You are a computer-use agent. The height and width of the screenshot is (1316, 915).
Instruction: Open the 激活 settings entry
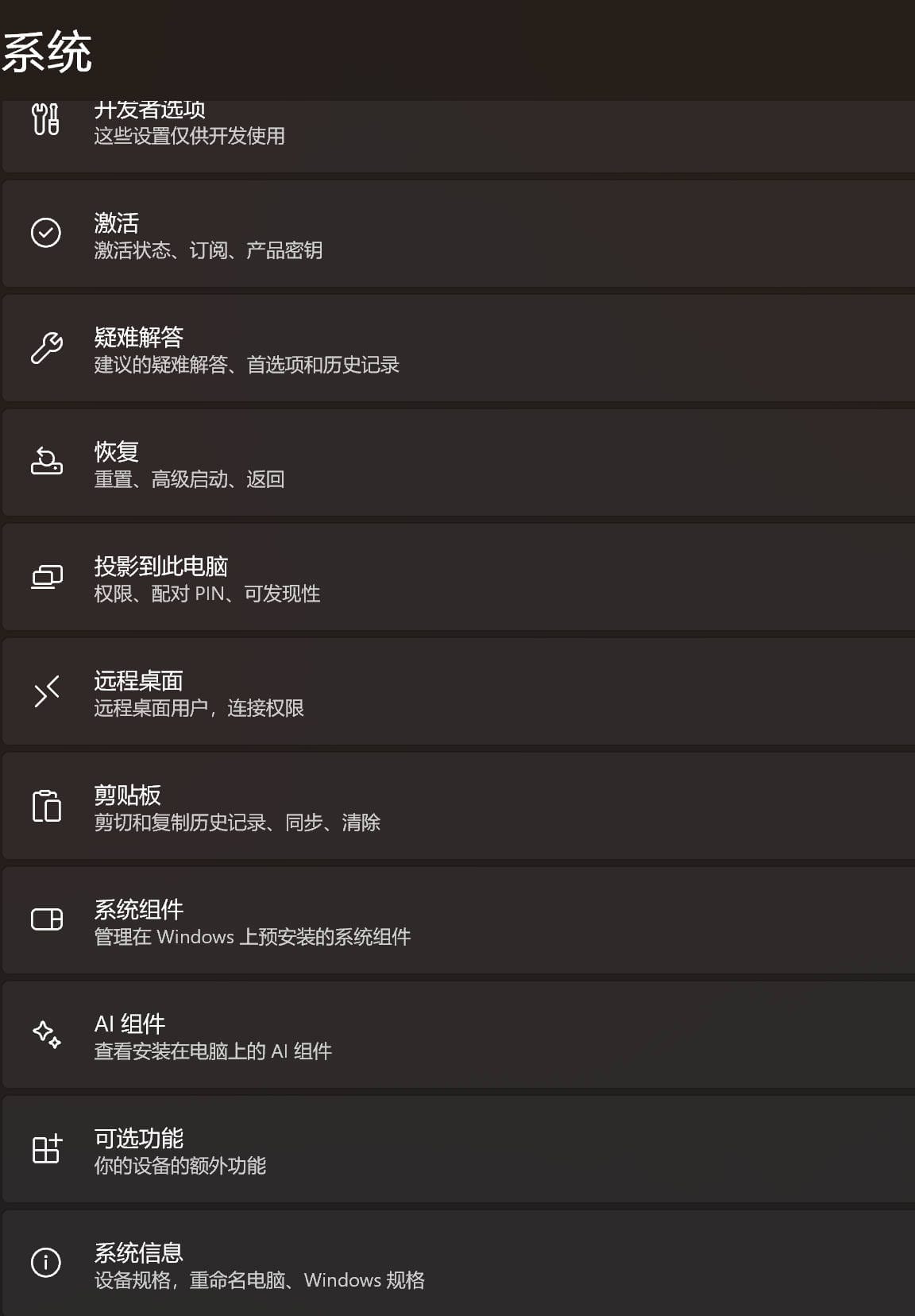pos(457,233)
